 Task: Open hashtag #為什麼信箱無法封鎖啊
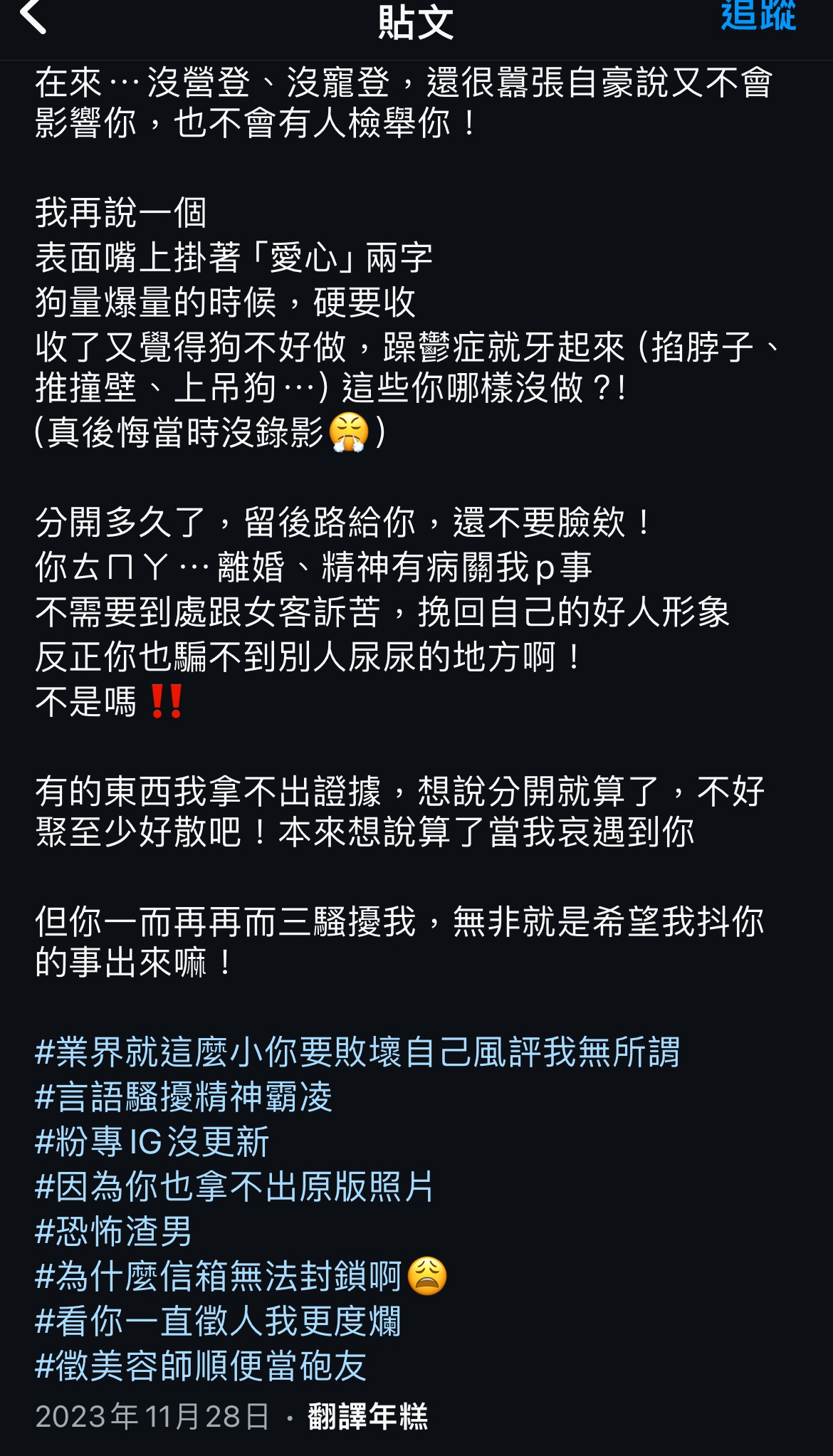(219, 1277)
